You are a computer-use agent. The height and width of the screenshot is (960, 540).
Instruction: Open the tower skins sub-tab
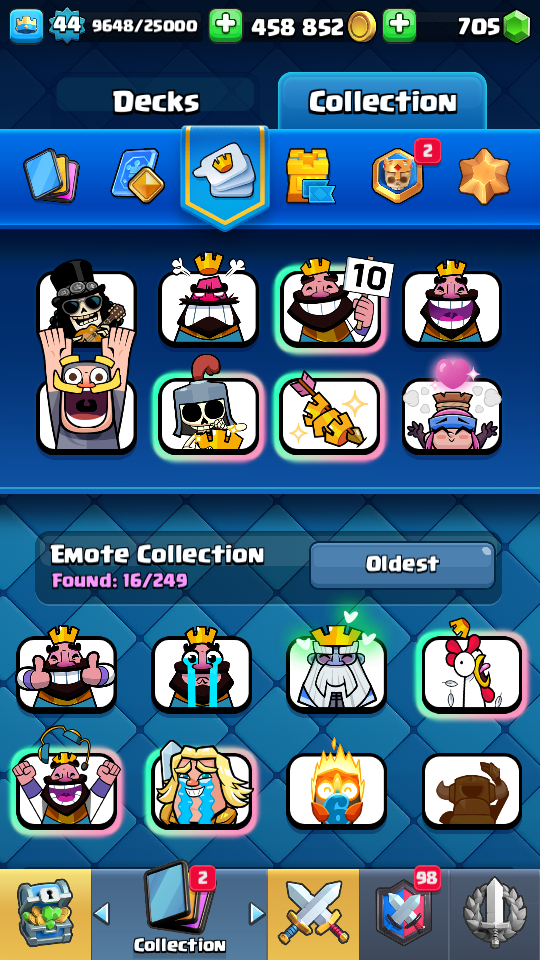pyautogui.click(x=310, y=175)
